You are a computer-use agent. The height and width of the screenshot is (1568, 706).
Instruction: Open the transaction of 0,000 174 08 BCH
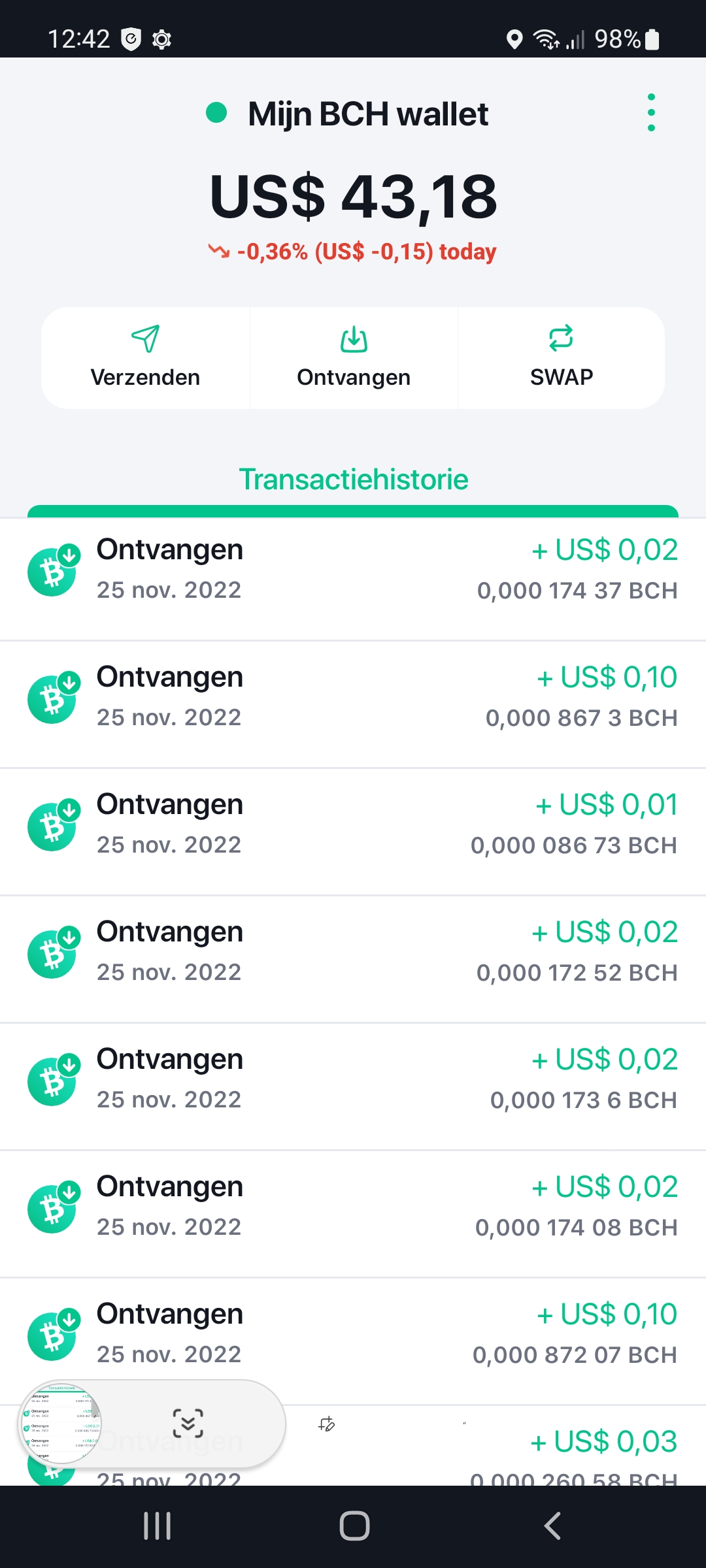[x=353, y=1214]
